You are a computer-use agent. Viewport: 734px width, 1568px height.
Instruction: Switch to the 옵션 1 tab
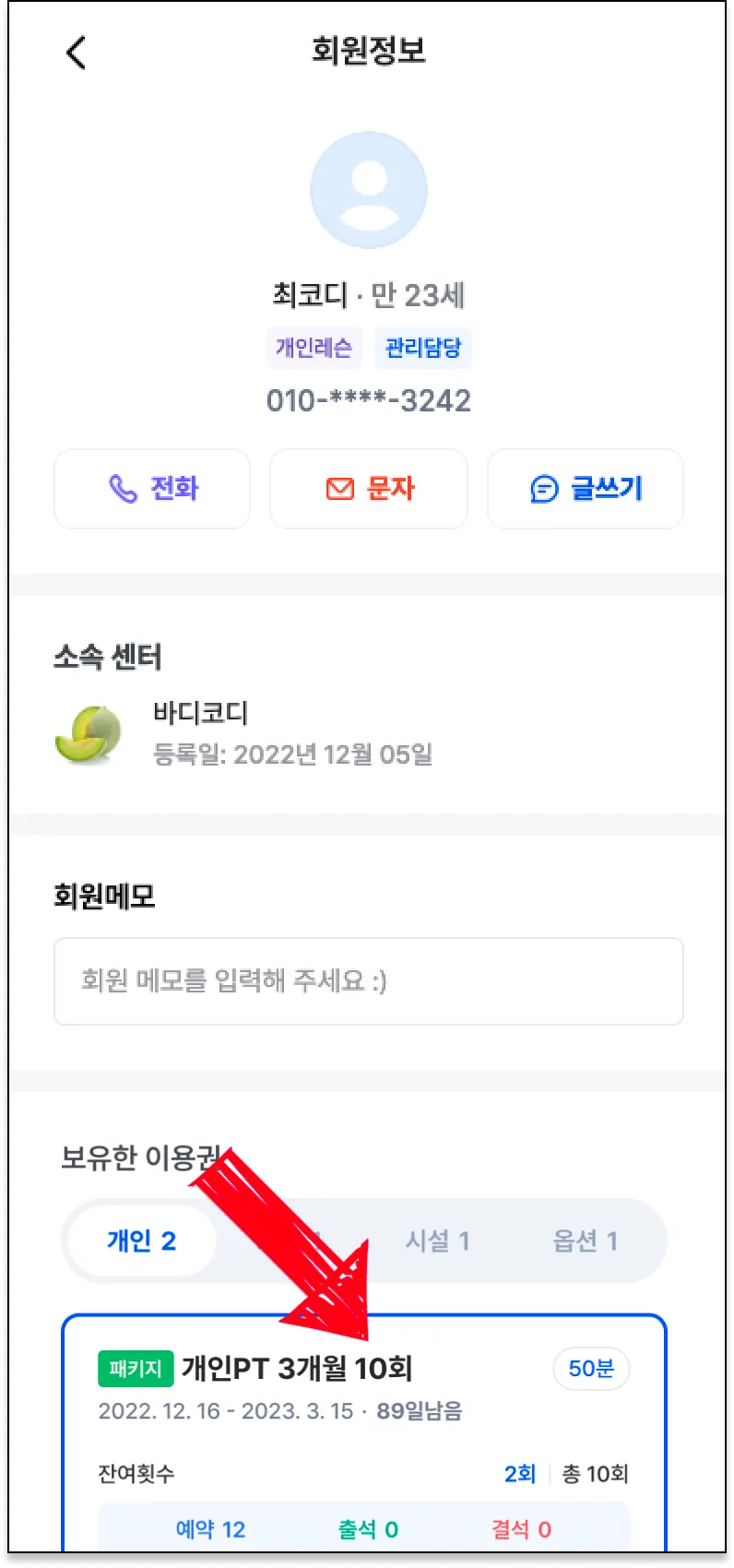pos(585,1241)
